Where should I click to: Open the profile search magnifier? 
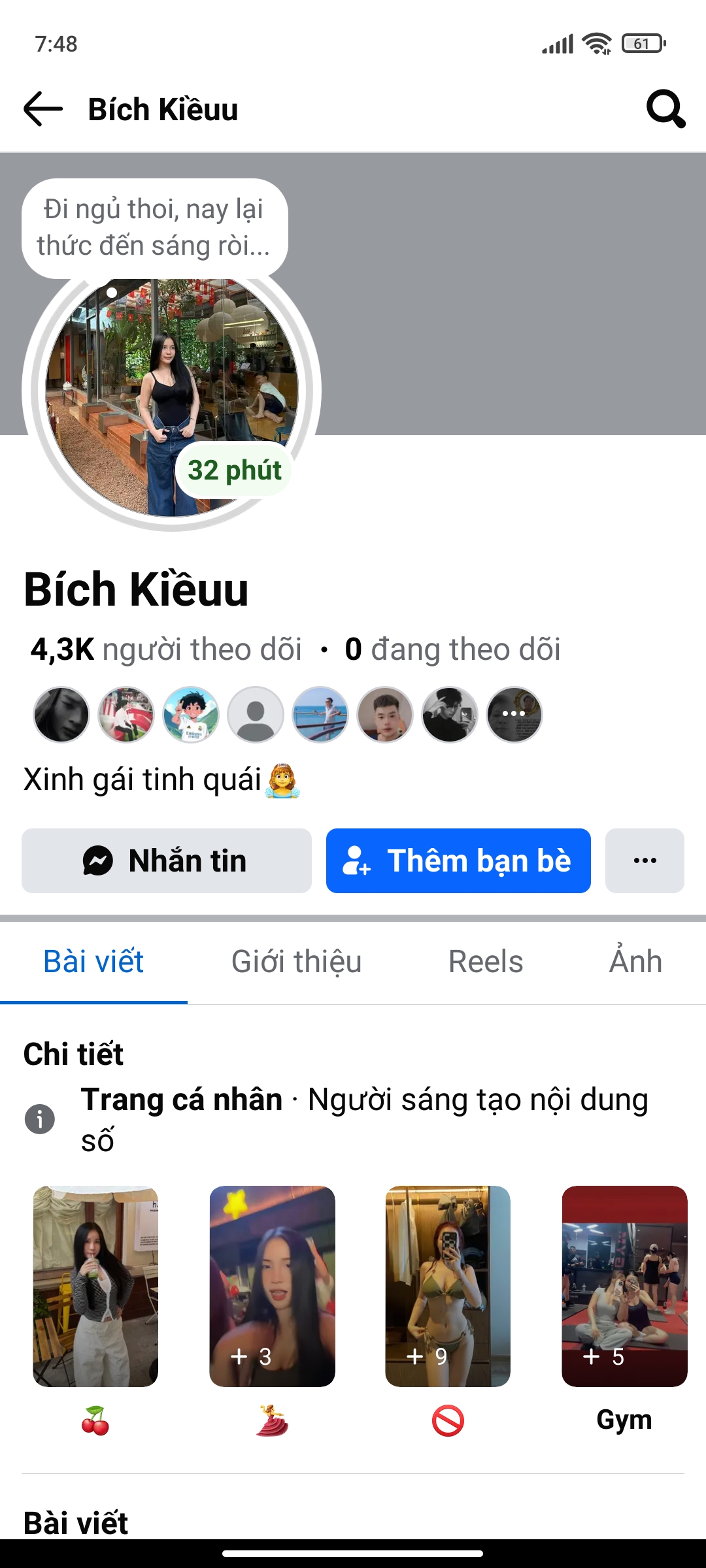point(665,108)
